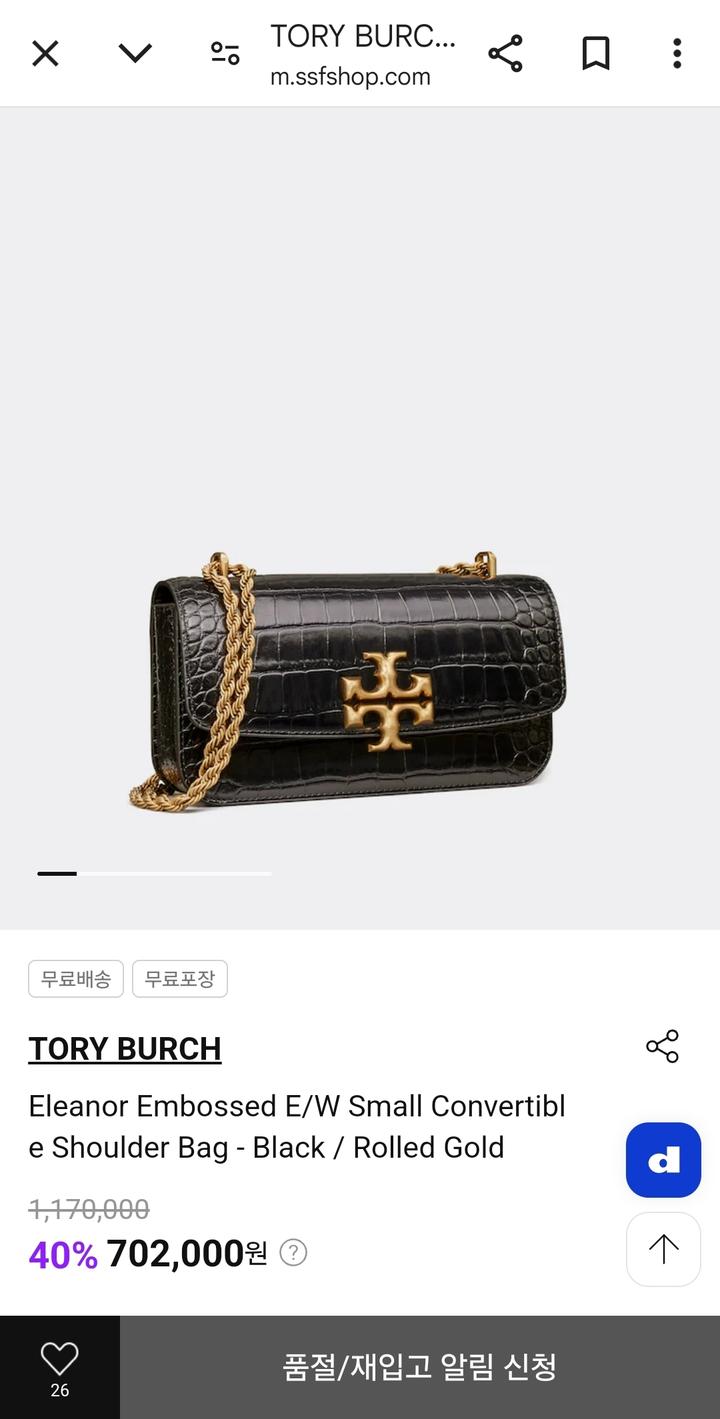Minimize the browser with the down chevron
Screen dimensions: 720x1419
tap(135, 53)
